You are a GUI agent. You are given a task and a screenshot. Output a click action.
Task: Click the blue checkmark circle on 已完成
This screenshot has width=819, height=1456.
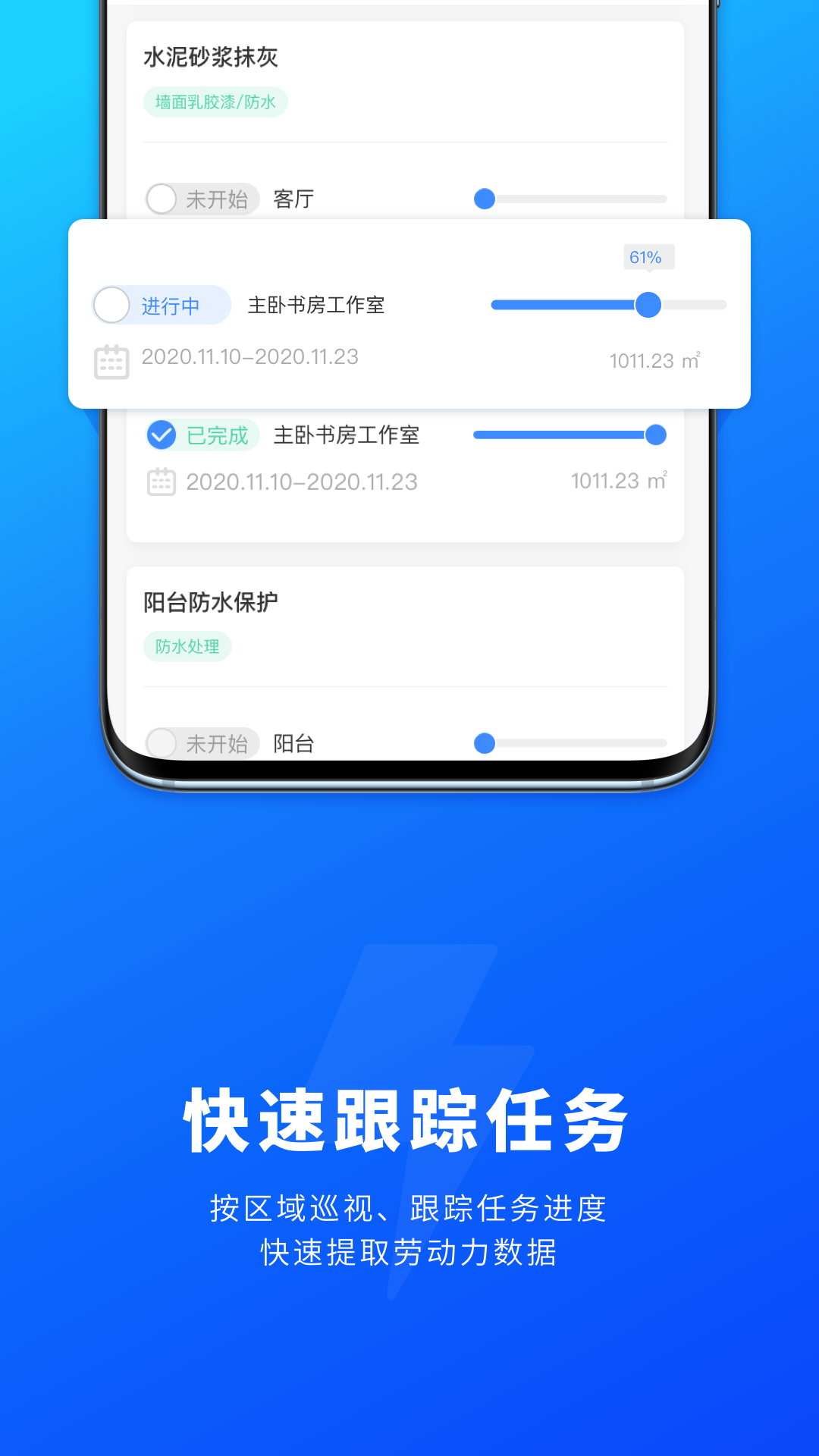point(162,435)
